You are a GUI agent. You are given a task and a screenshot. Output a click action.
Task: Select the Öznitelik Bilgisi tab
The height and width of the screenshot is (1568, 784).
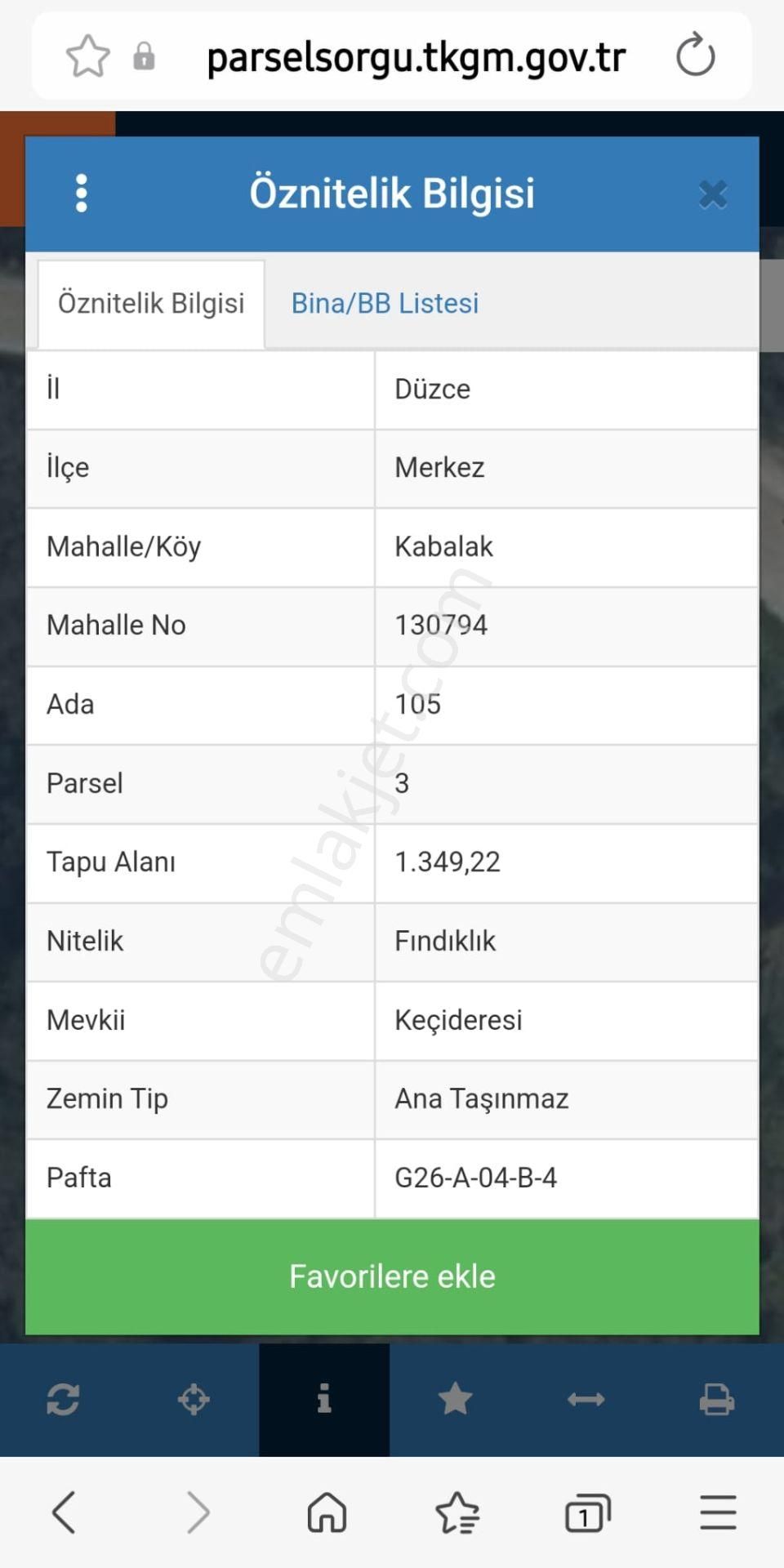151,303
